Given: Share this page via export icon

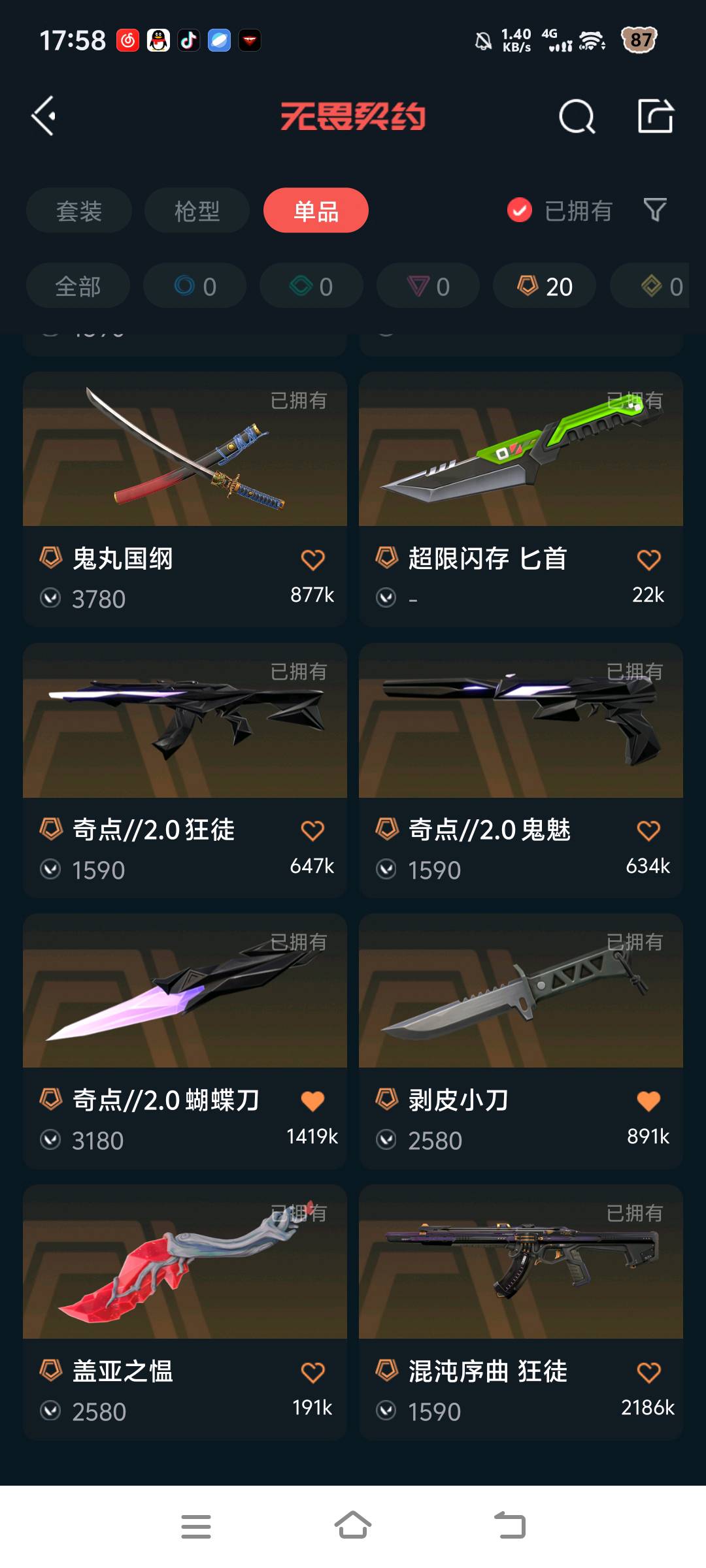Looking at the screenshot, I should coord(655,116).
